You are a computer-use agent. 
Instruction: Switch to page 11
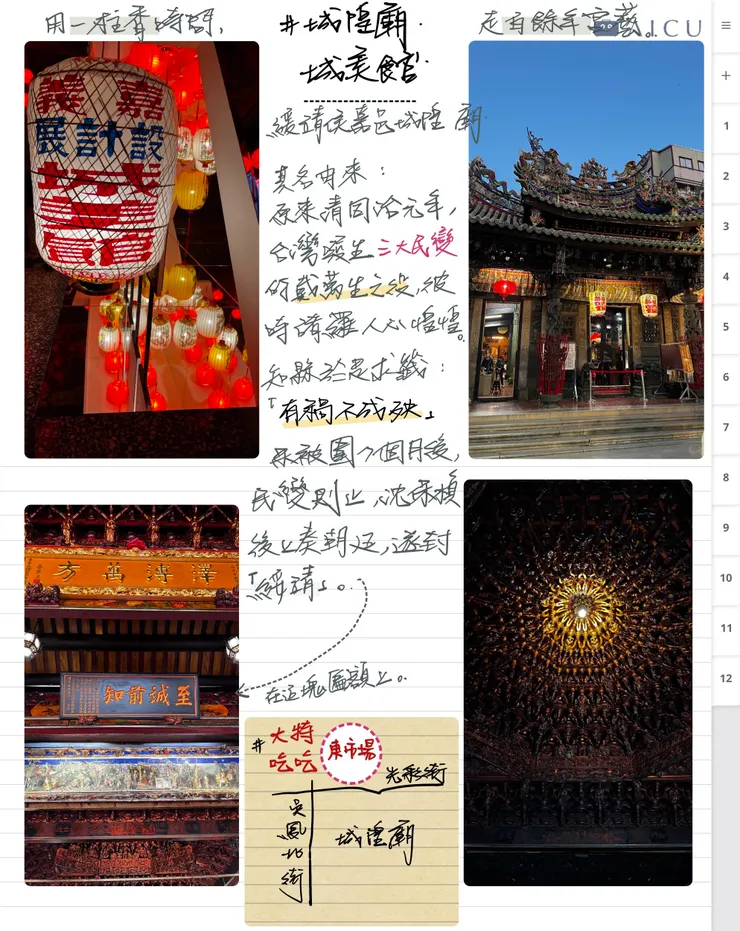coord(726,628)
